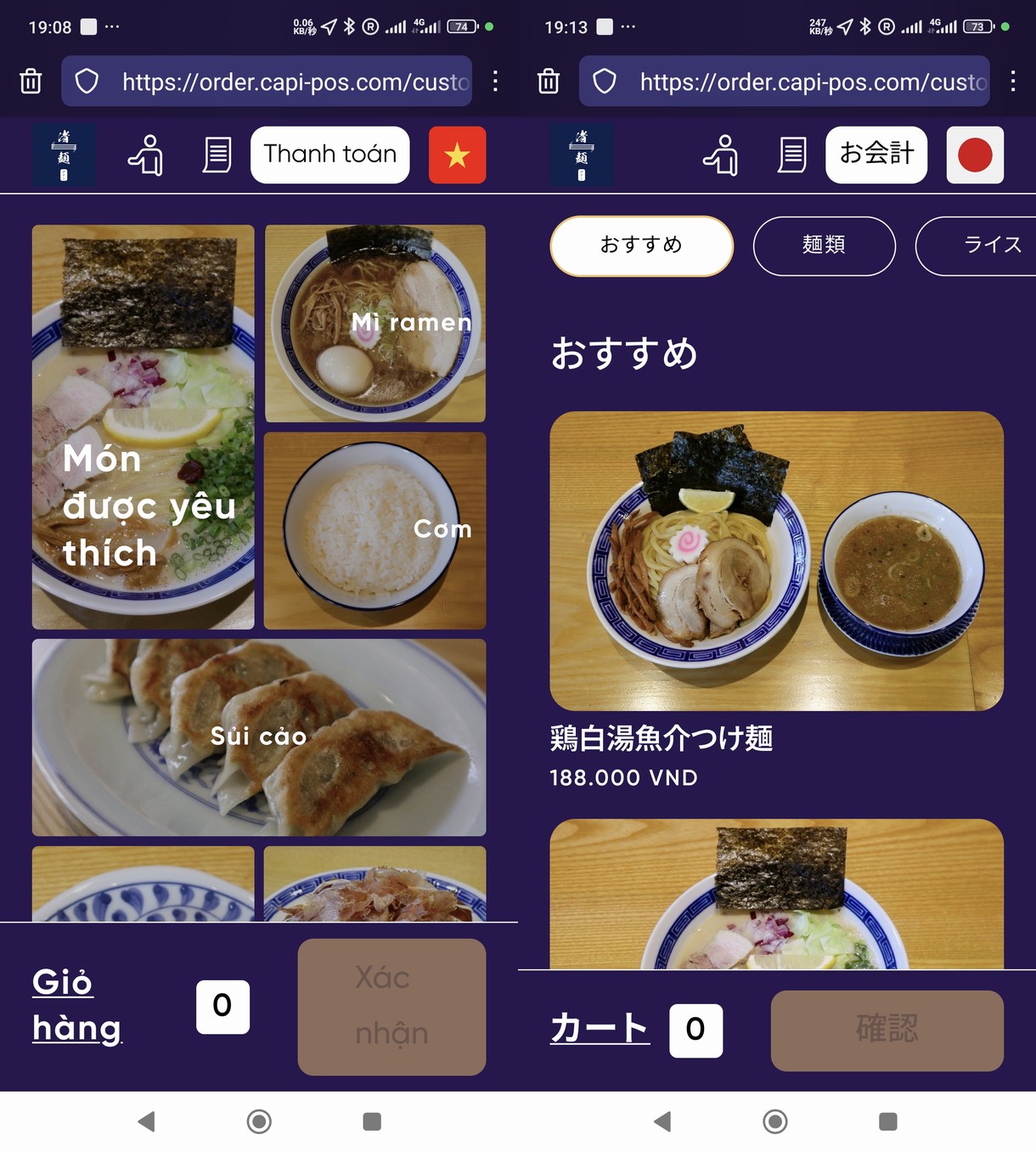1036x1152 pixels.
Task: Tap the Xác nhận confirm button
Action: (391, 1006)
